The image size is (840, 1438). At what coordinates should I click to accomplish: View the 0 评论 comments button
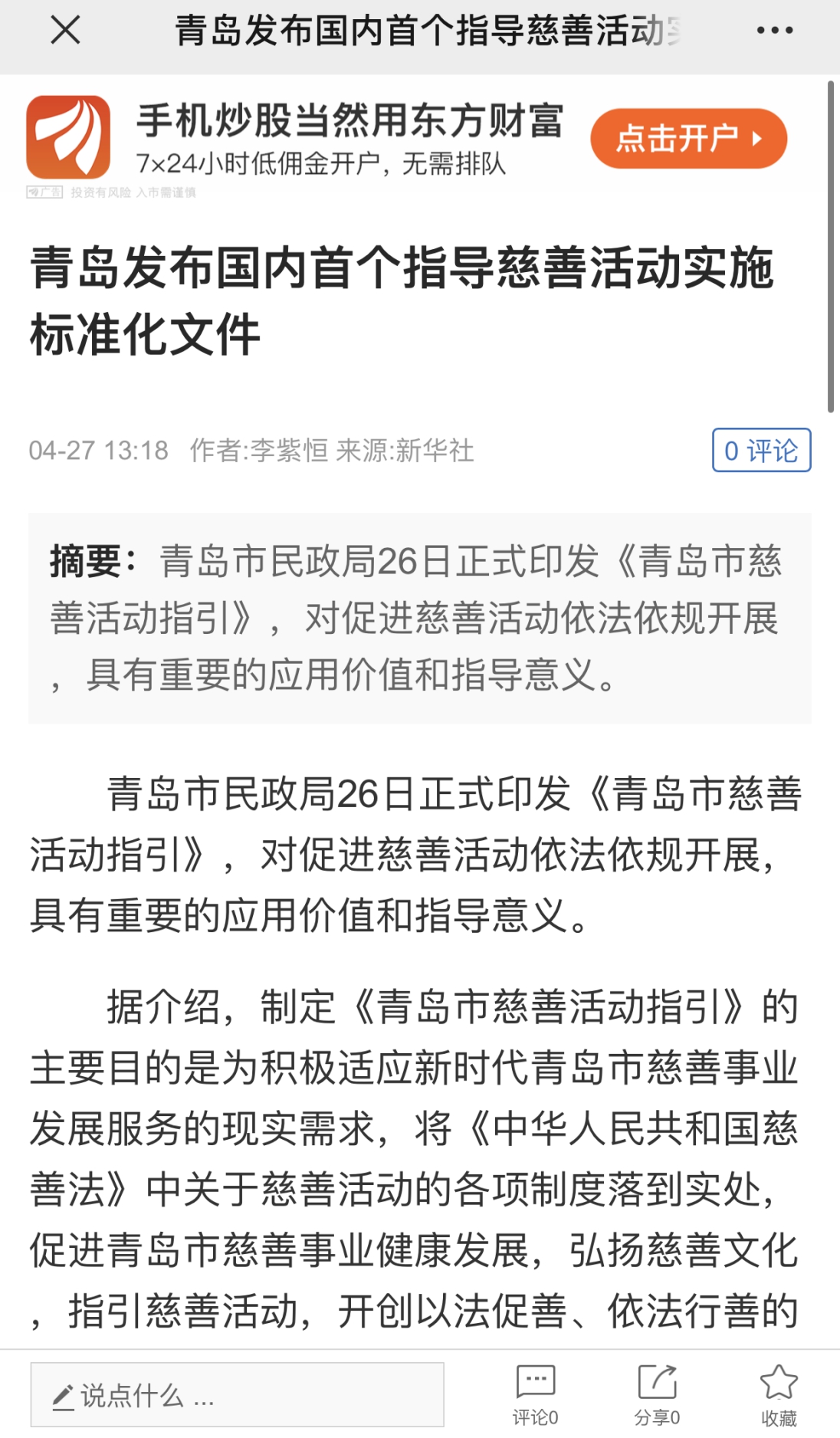tap(761, 450)
